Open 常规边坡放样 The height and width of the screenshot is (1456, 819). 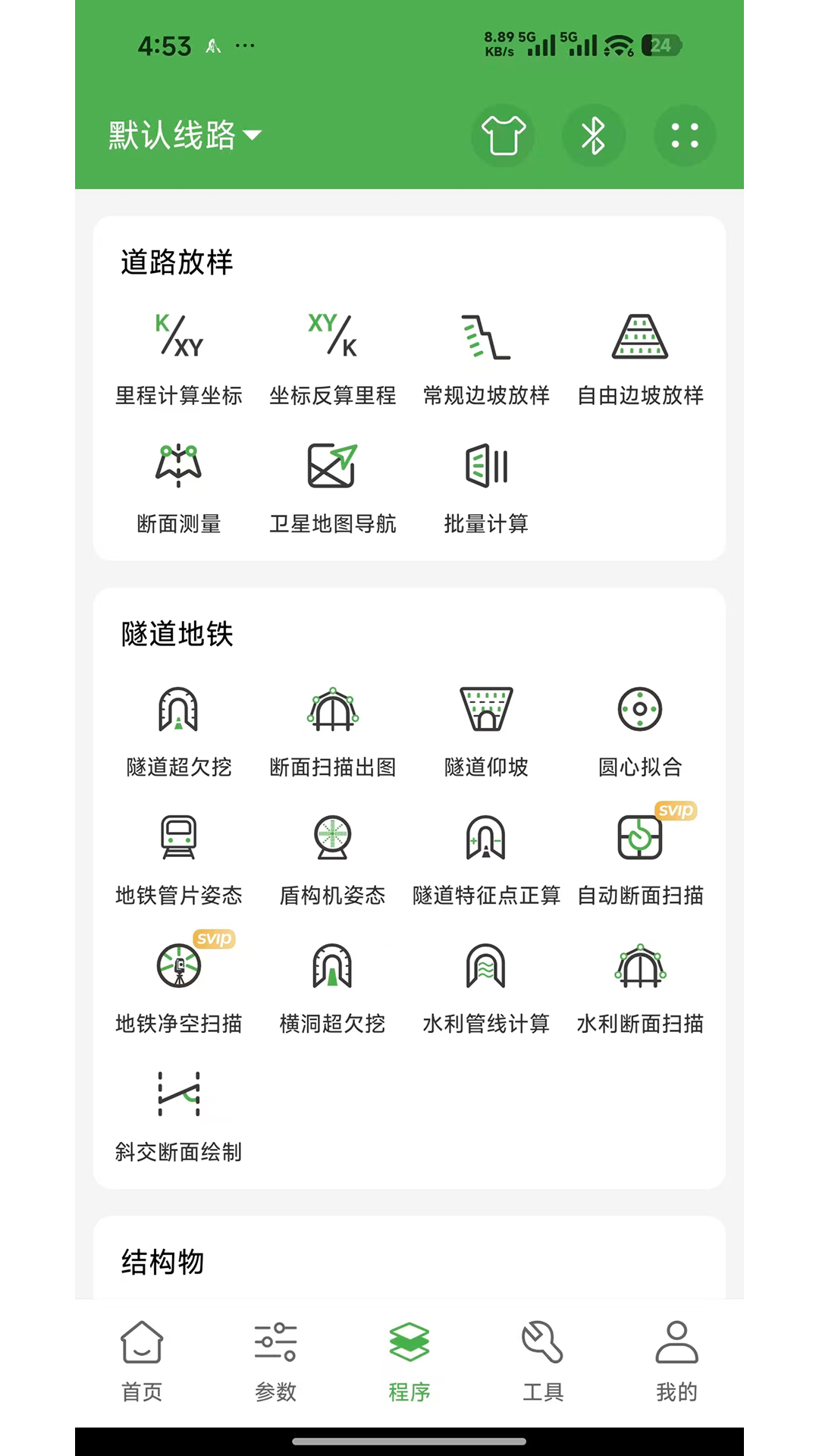485,356
